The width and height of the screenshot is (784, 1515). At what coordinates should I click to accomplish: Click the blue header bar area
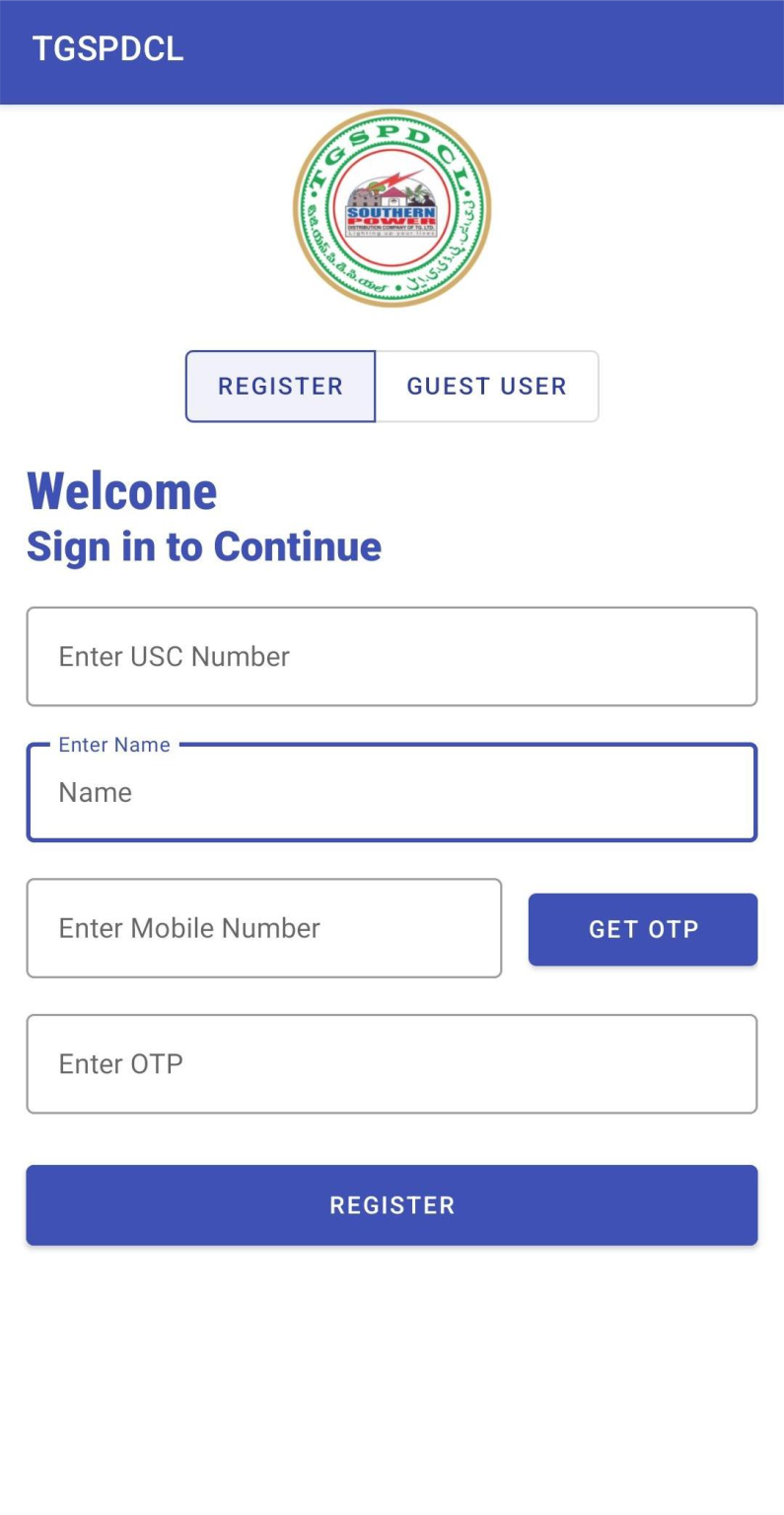(x=392, y=49)
